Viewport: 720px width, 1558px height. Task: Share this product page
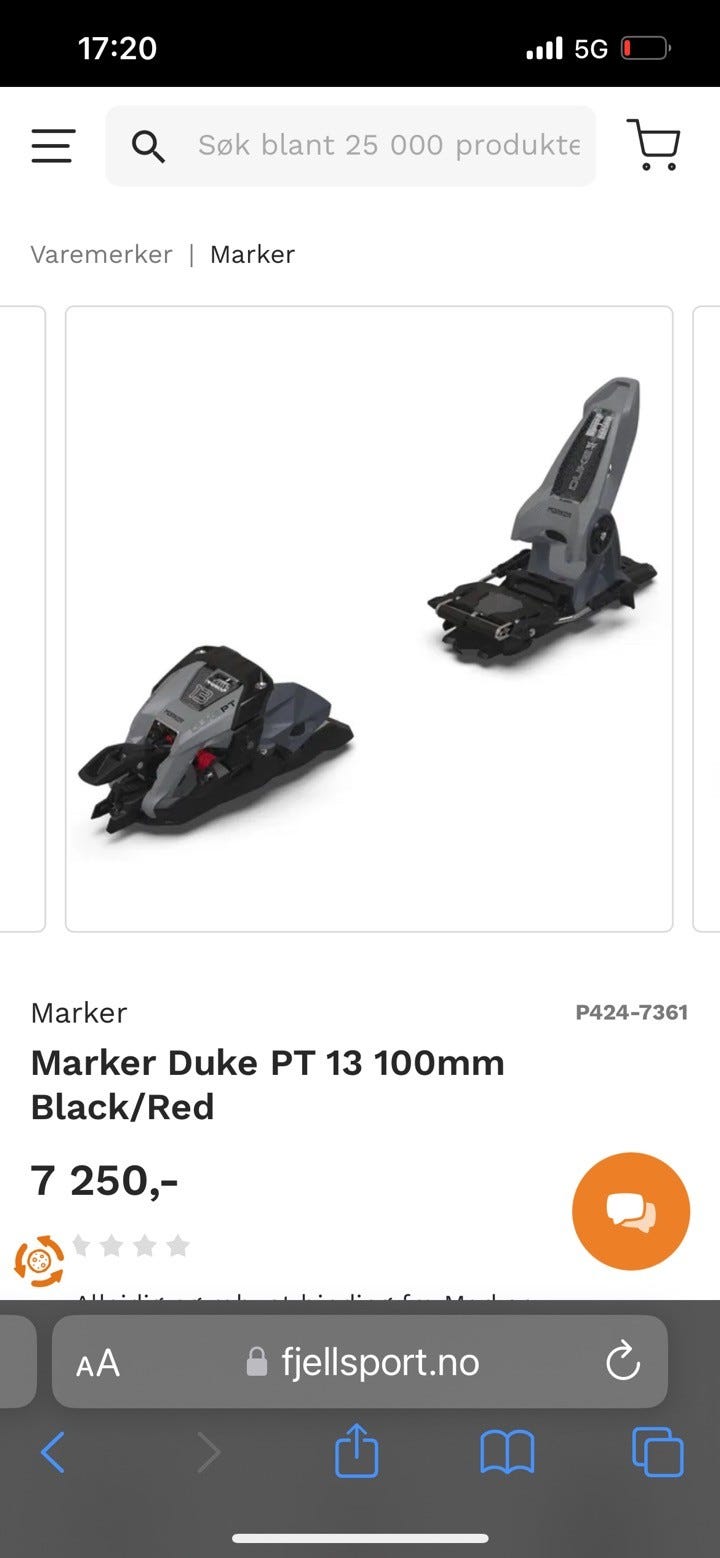pos(357,1452)
